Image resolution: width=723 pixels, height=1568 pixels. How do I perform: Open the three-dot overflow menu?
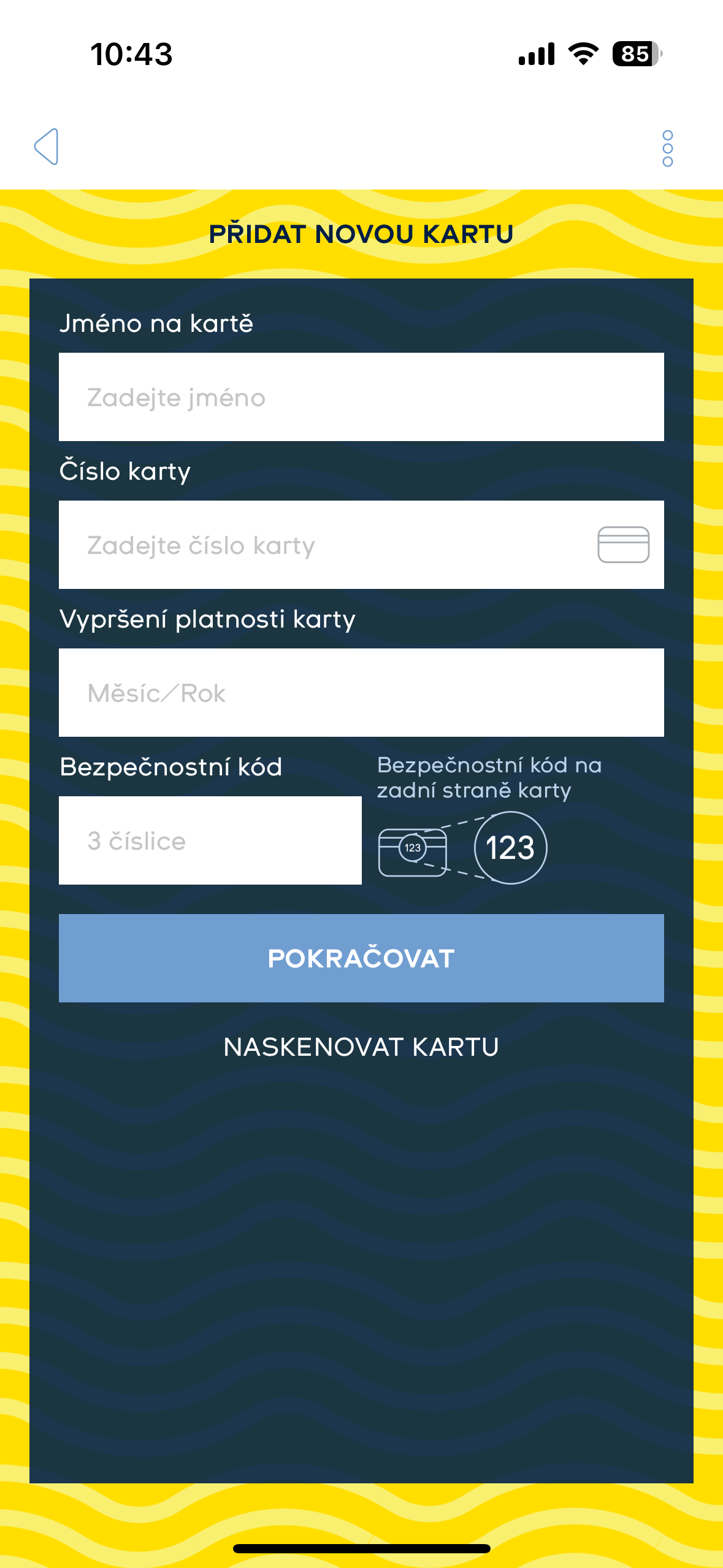click(668, 147)
